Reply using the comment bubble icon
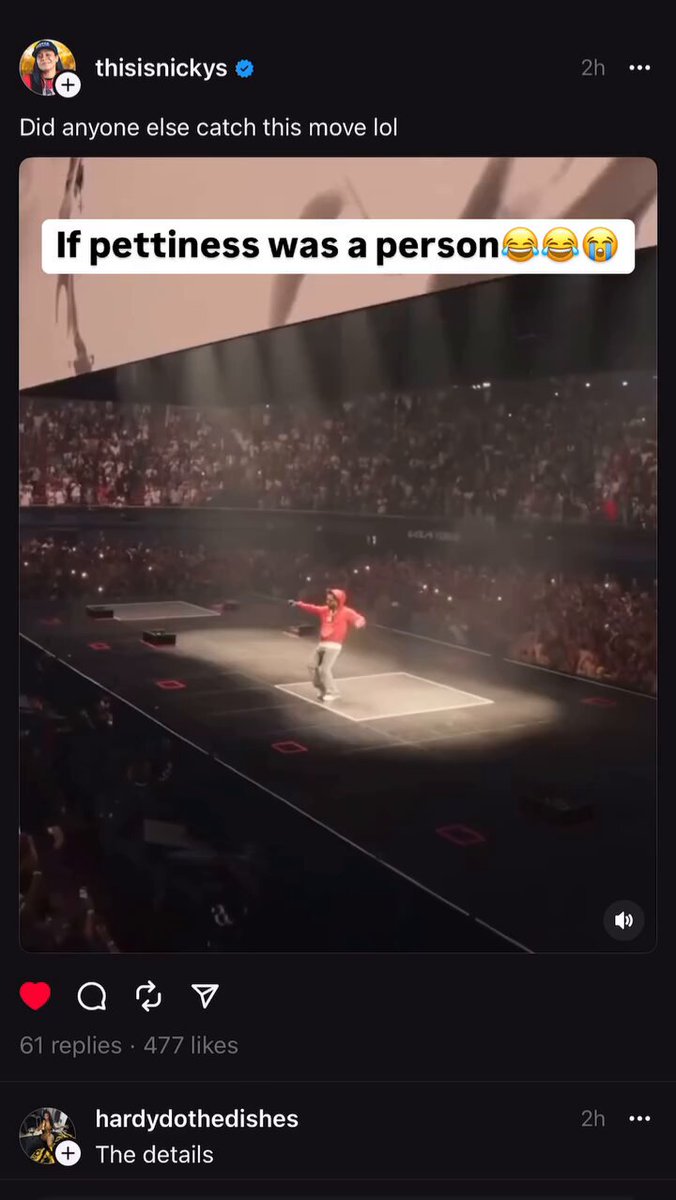This screenshot has width=676, height=1200. tap(92, 995)
